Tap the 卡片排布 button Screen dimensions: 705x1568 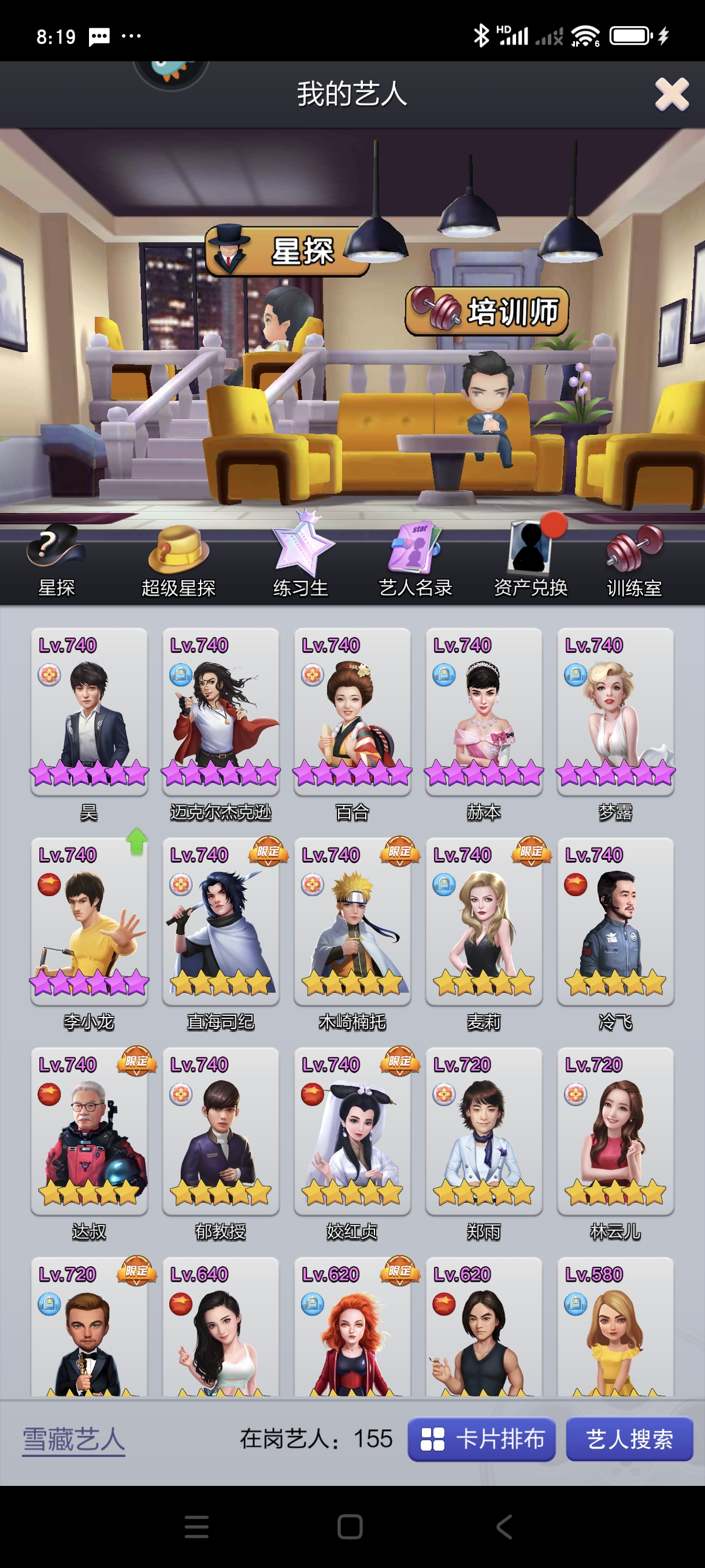coord(481,1440)
